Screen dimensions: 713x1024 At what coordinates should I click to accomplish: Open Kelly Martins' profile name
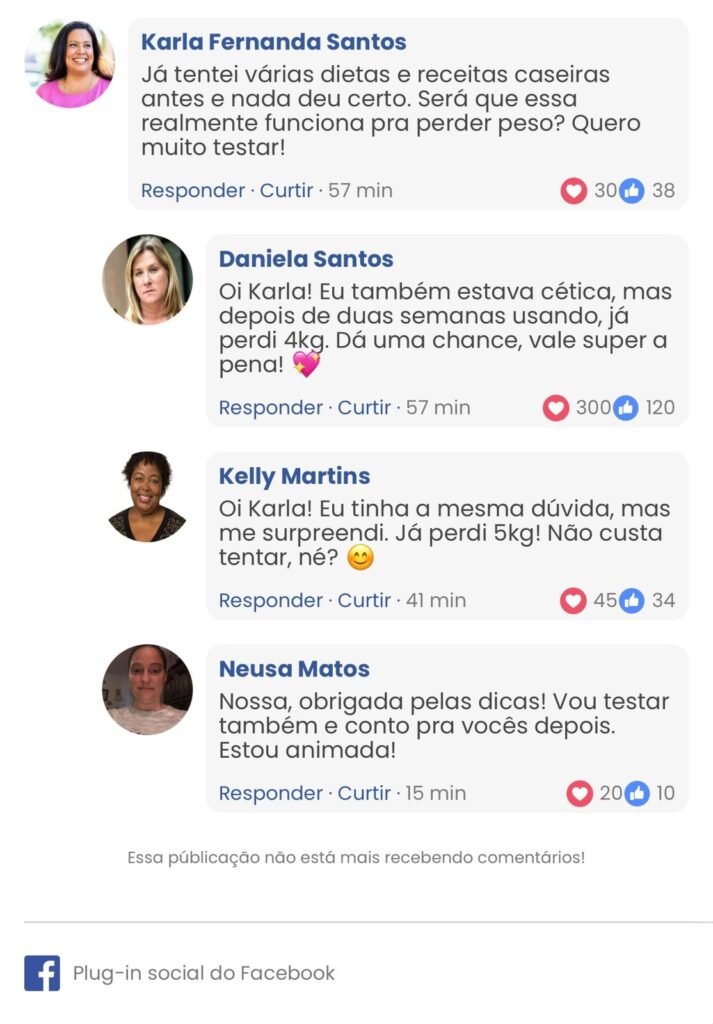pos(294,476)
